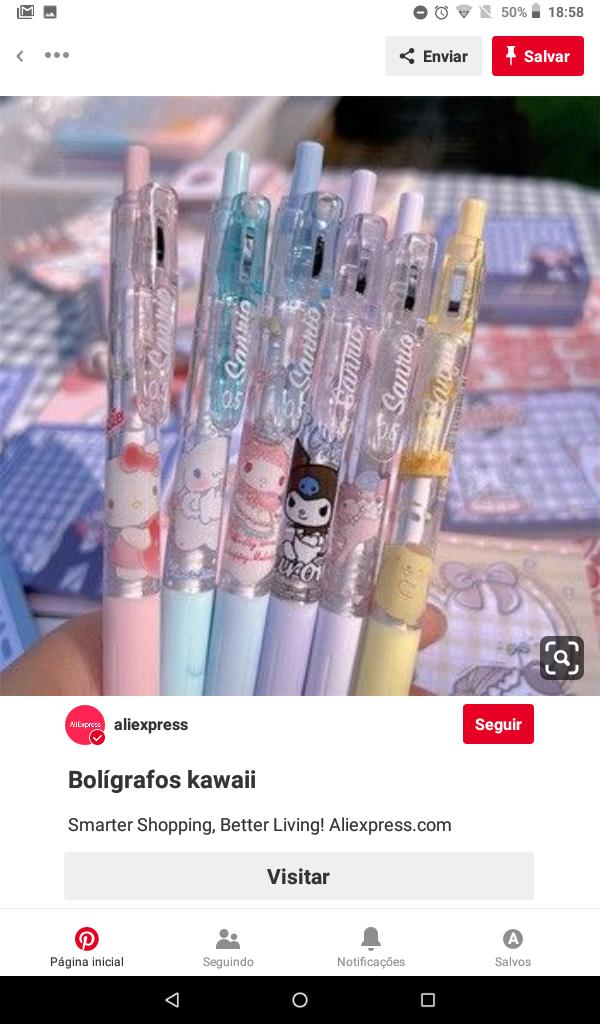
Task: Tap the system home button
Action: pos(300,1000)
